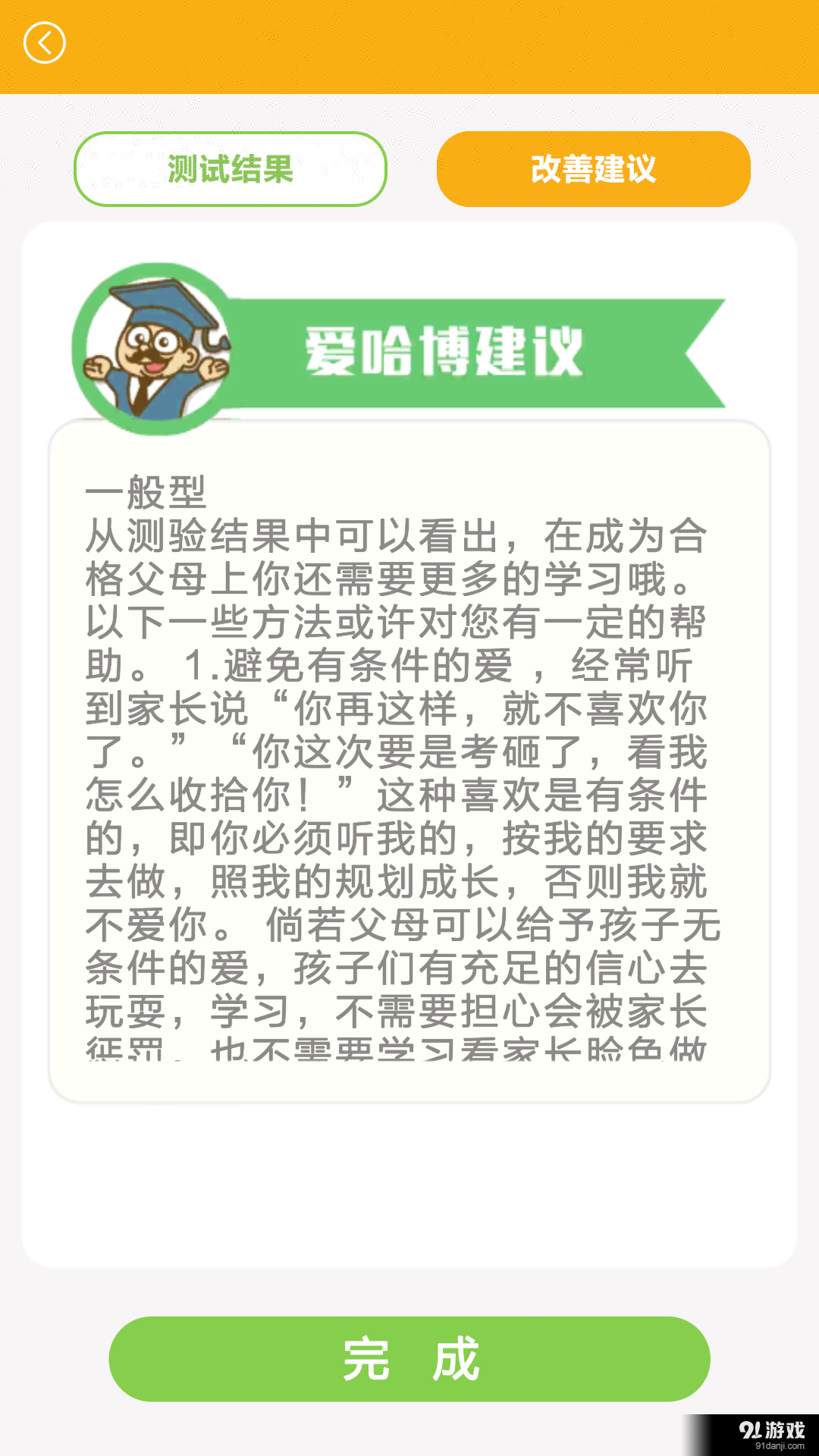Expand the truncated advice text card
The width and height of the screenshot is (819, 1456).
(409, 758)
